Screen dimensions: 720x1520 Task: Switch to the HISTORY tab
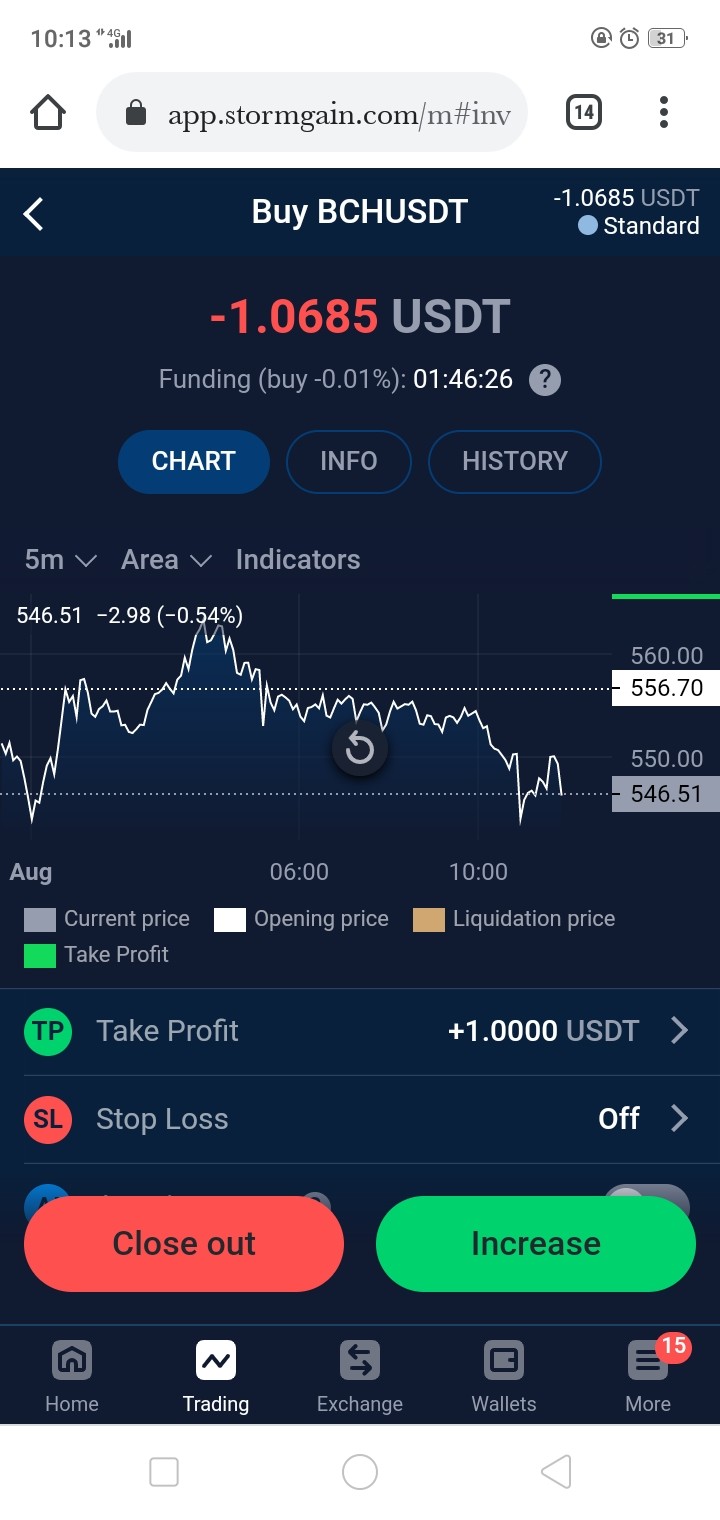point(515,461)
